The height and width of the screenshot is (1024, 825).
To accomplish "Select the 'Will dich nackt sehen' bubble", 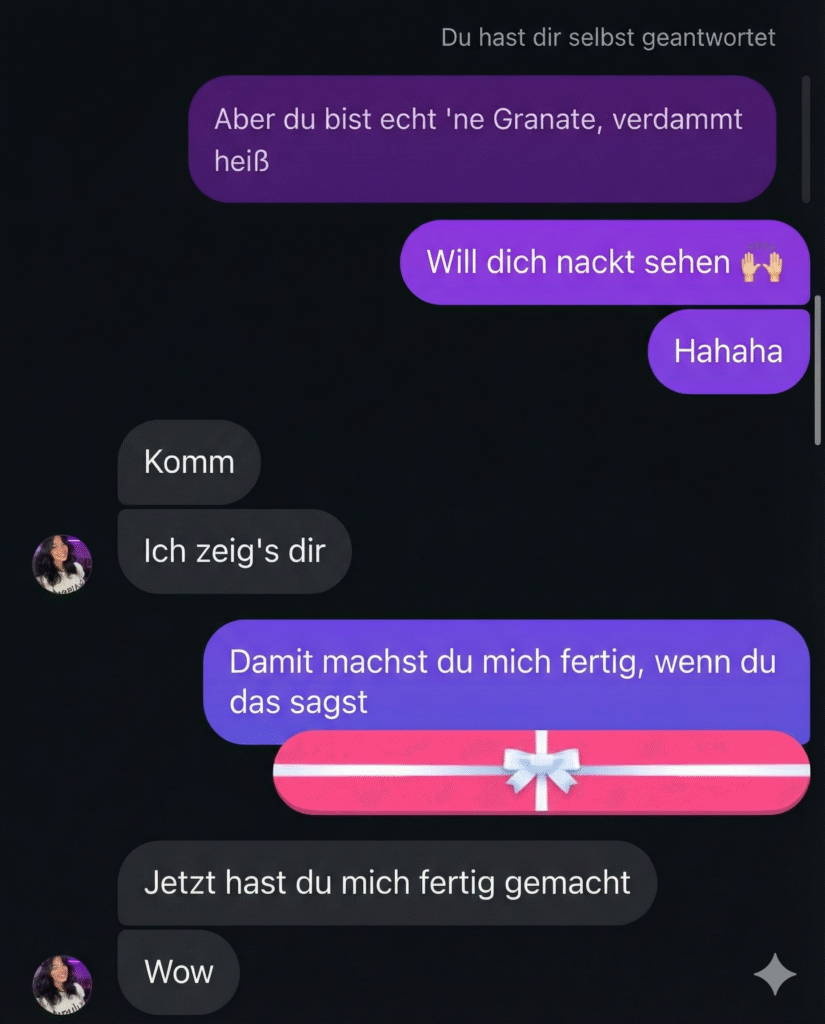I will (605, 262).
